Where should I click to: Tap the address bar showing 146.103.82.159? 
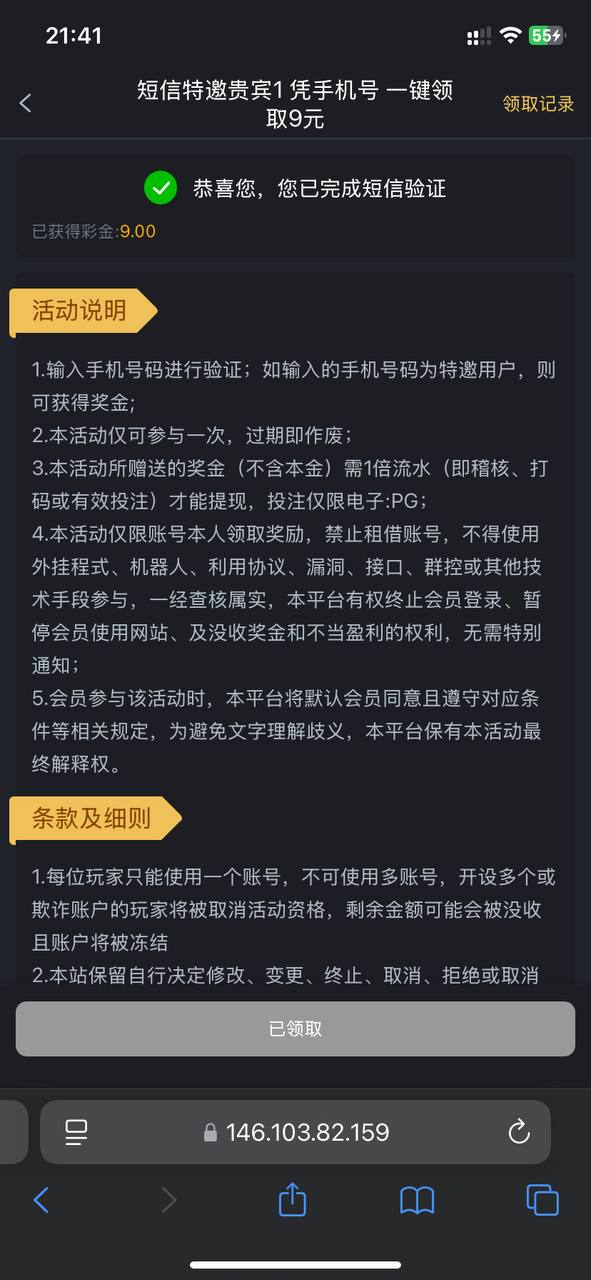[x=295, y=1132]
